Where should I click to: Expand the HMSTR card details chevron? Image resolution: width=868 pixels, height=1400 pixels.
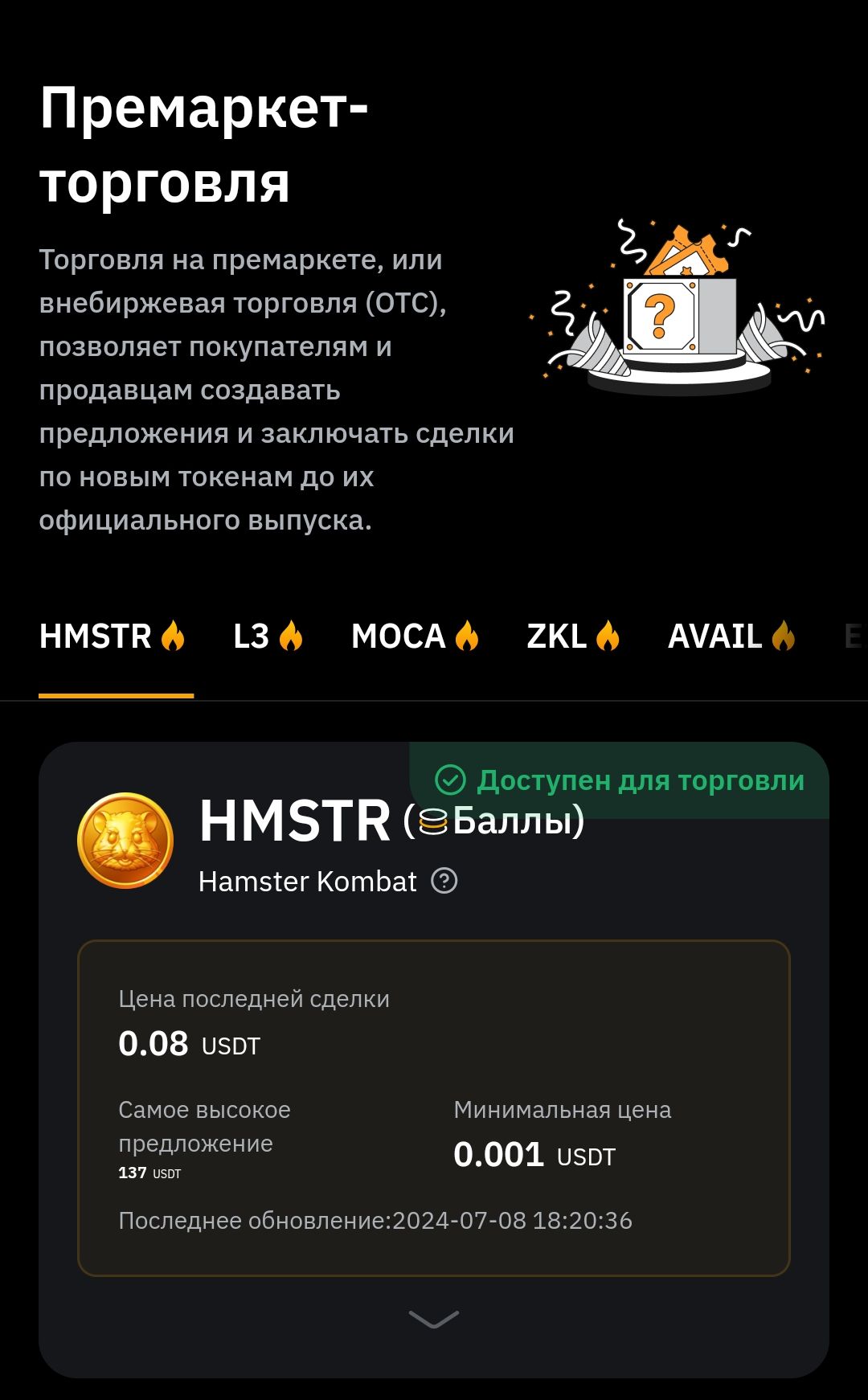434,1319
